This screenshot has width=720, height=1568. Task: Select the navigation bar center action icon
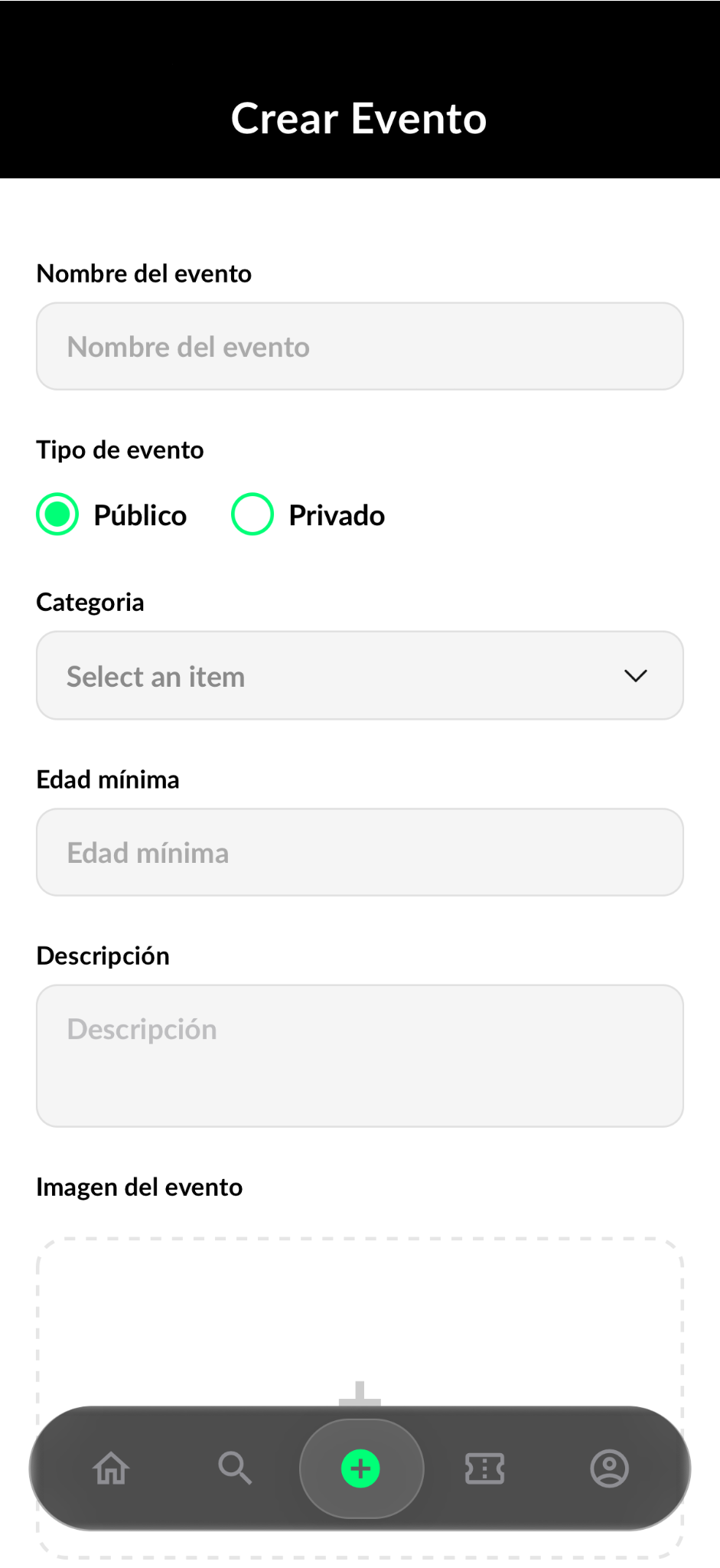point(360,1468)
